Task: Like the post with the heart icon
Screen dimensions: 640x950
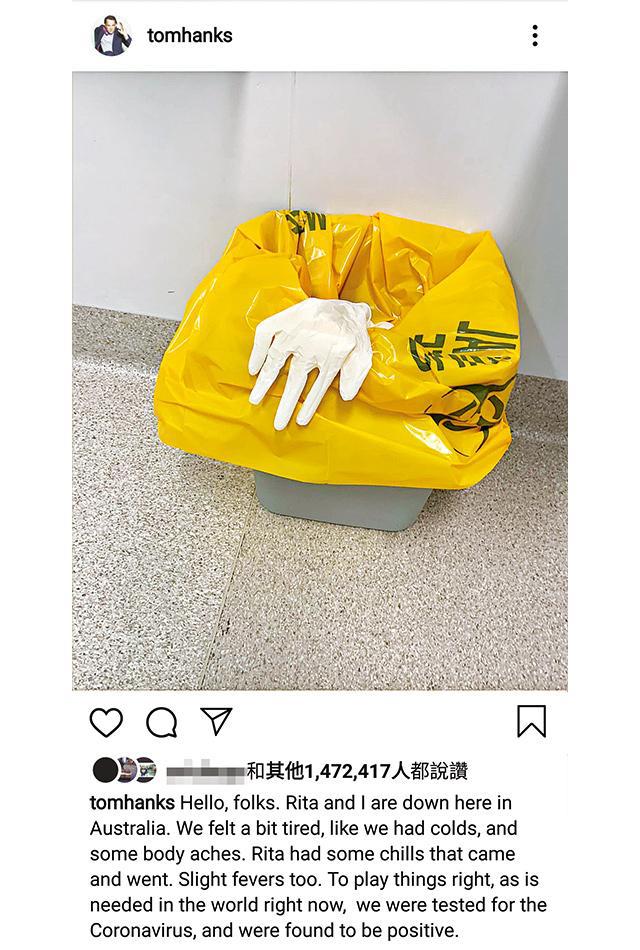Action: click(106, 722)
